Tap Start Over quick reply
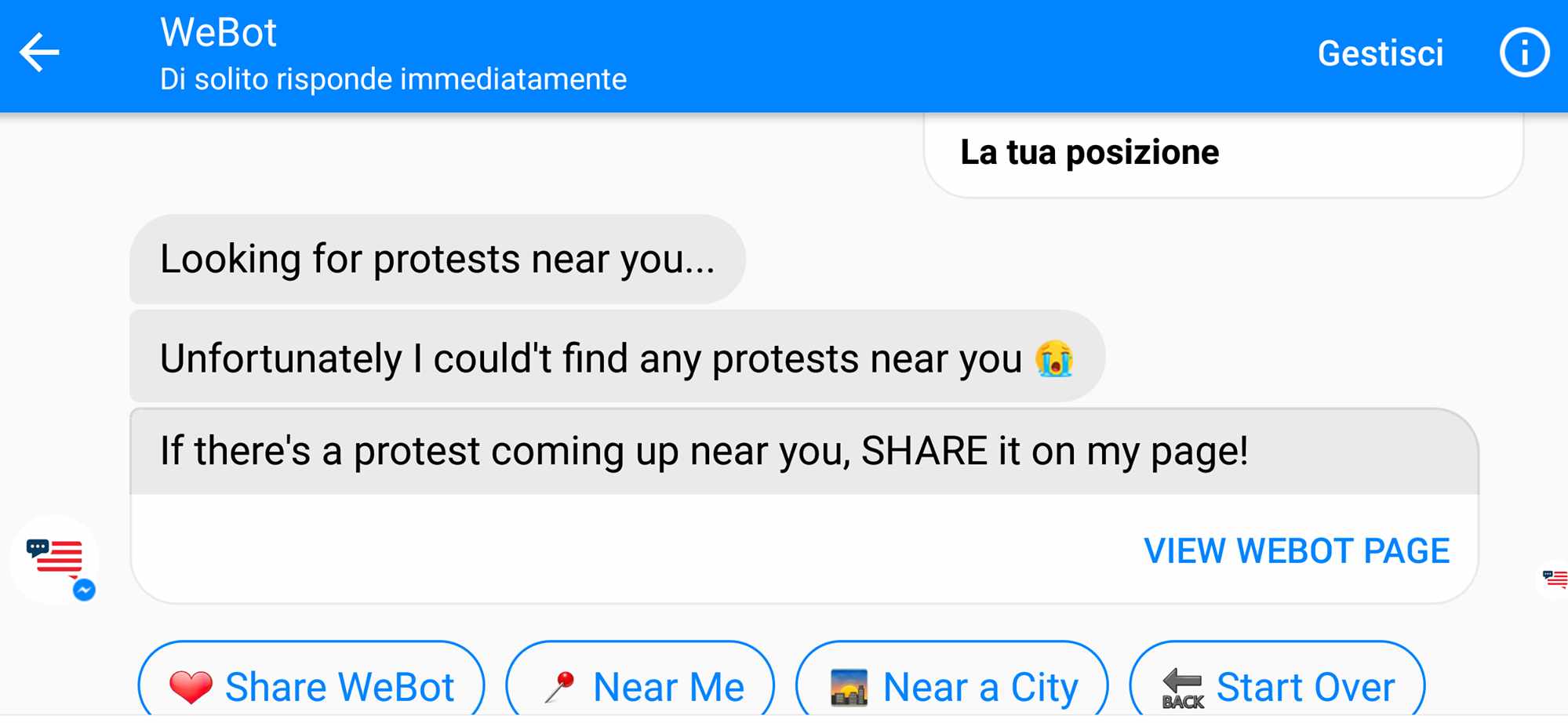The height and width of the screenshot is (723, 1568). tap(1276, 685)
